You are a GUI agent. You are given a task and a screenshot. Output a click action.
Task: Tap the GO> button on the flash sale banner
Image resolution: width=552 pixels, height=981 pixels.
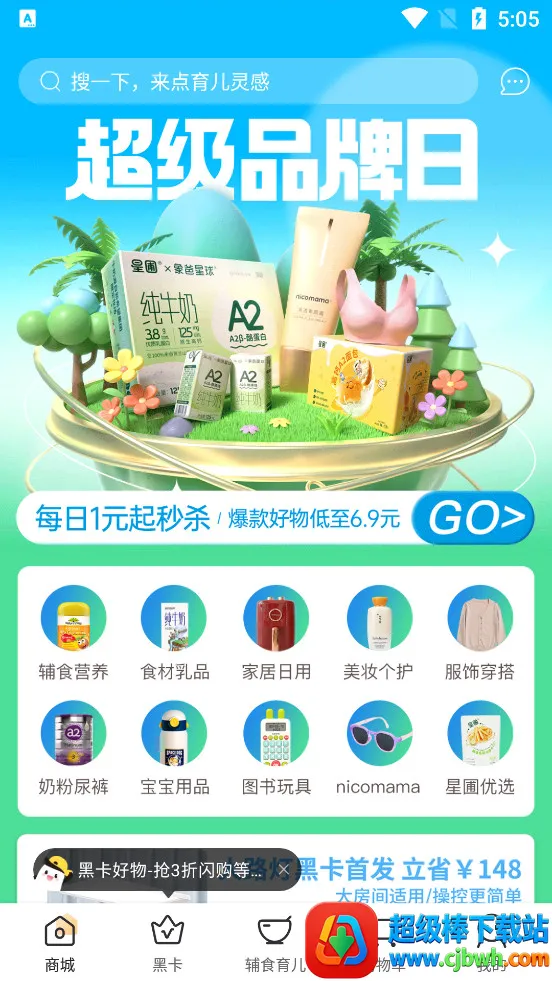473,518
